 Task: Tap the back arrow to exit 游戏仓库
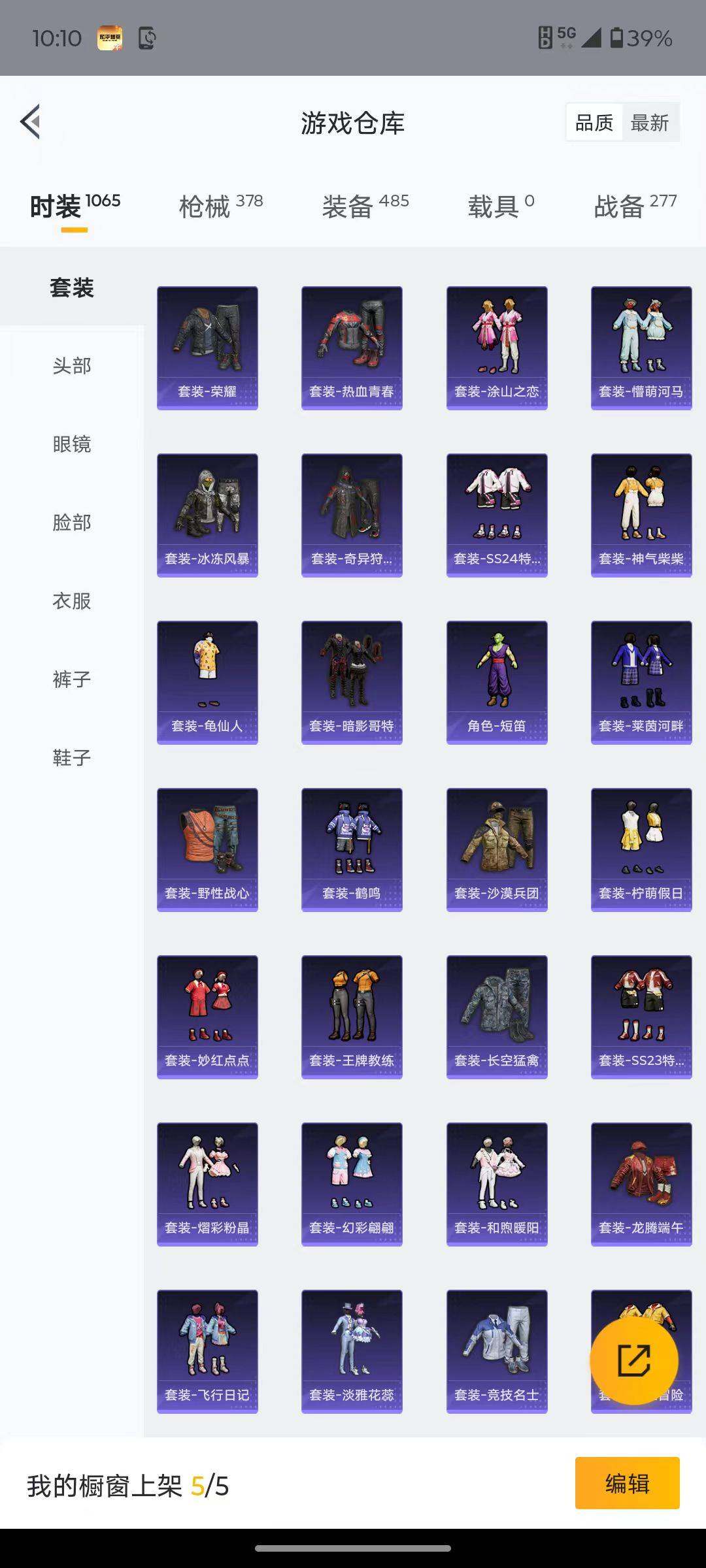click(x=31, y=122)
